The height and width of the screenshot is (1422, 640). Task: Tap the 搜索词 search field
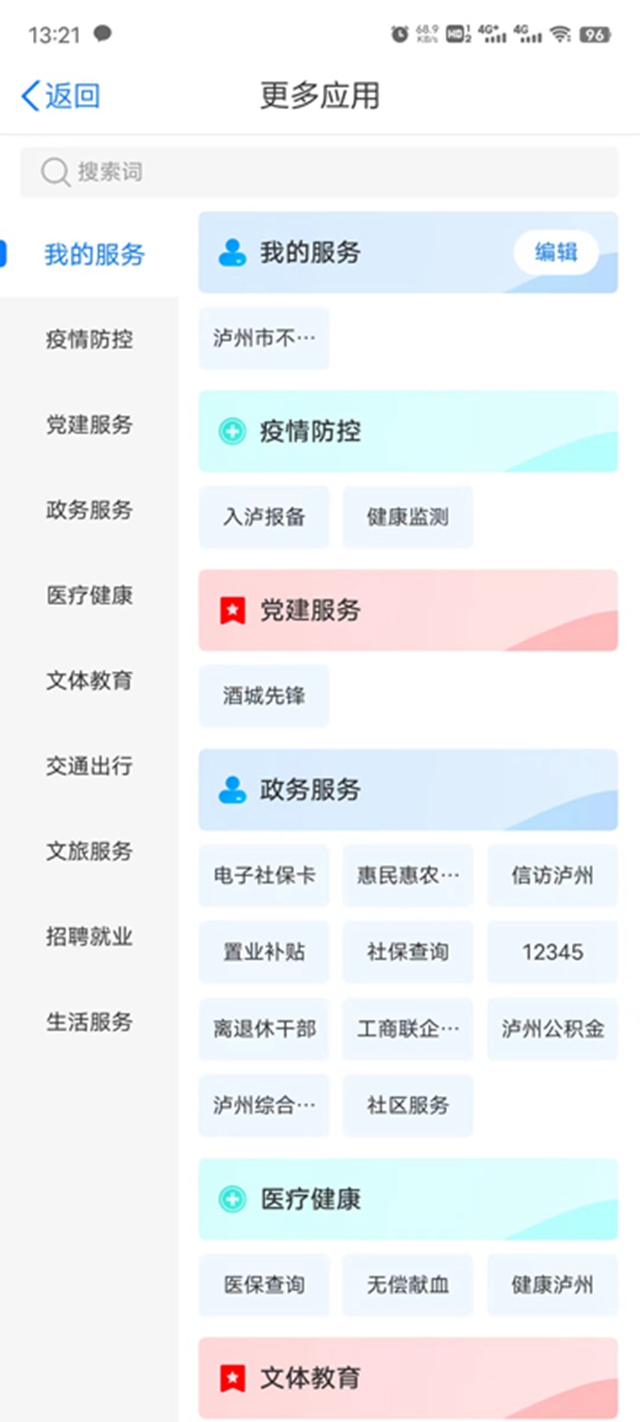pos(320,172)
